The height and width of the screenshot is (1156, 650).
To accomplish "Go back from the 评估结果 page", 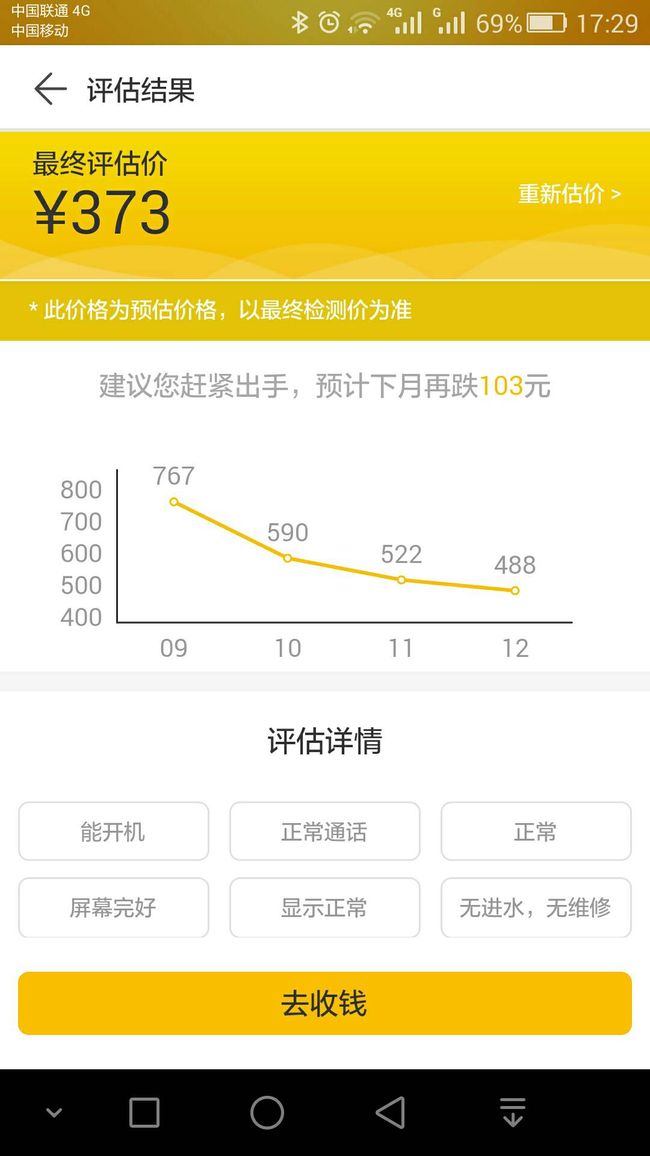I will click(x=50, y=89).
